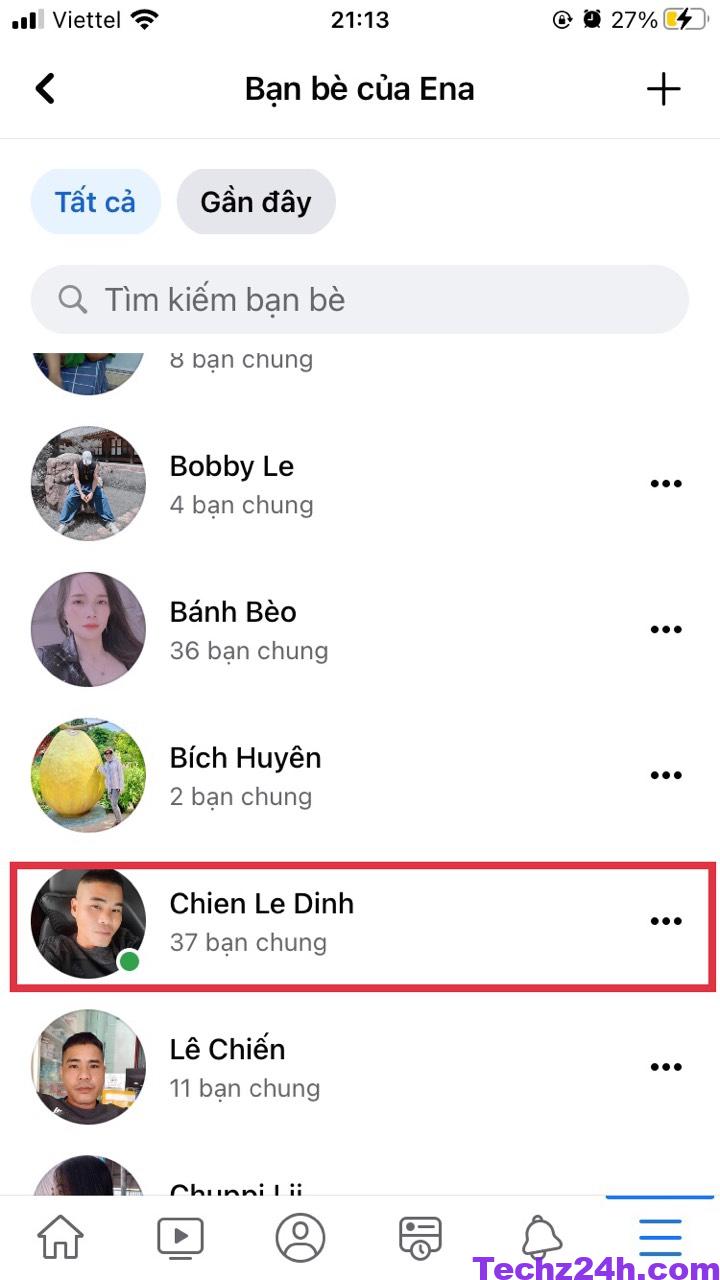This screenshot has width=720, height=1280.
Task: View Bích Huyên's profile
Action: (x=245, y=758)
